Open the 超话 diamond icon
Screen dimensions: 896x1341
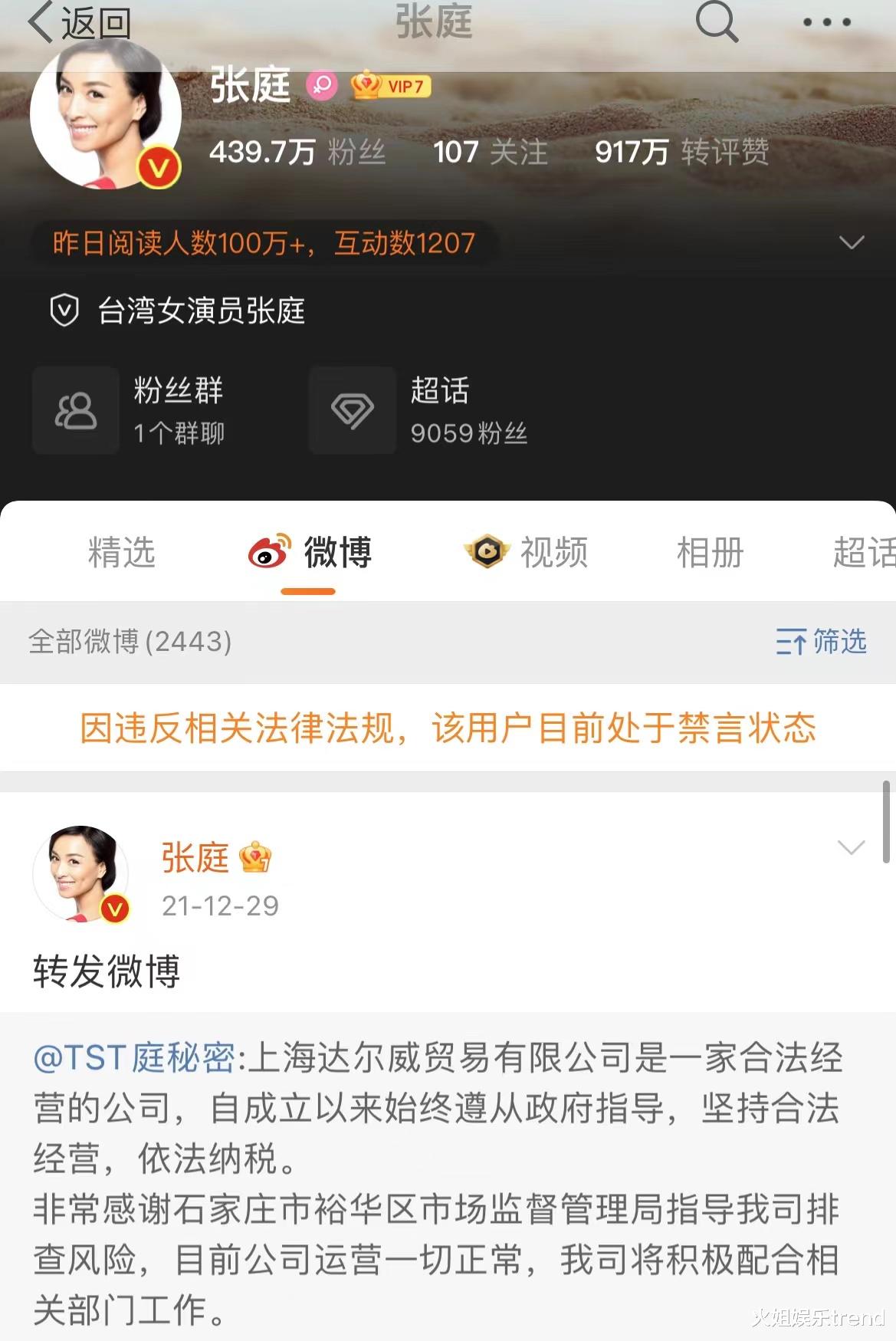(353, 410)
